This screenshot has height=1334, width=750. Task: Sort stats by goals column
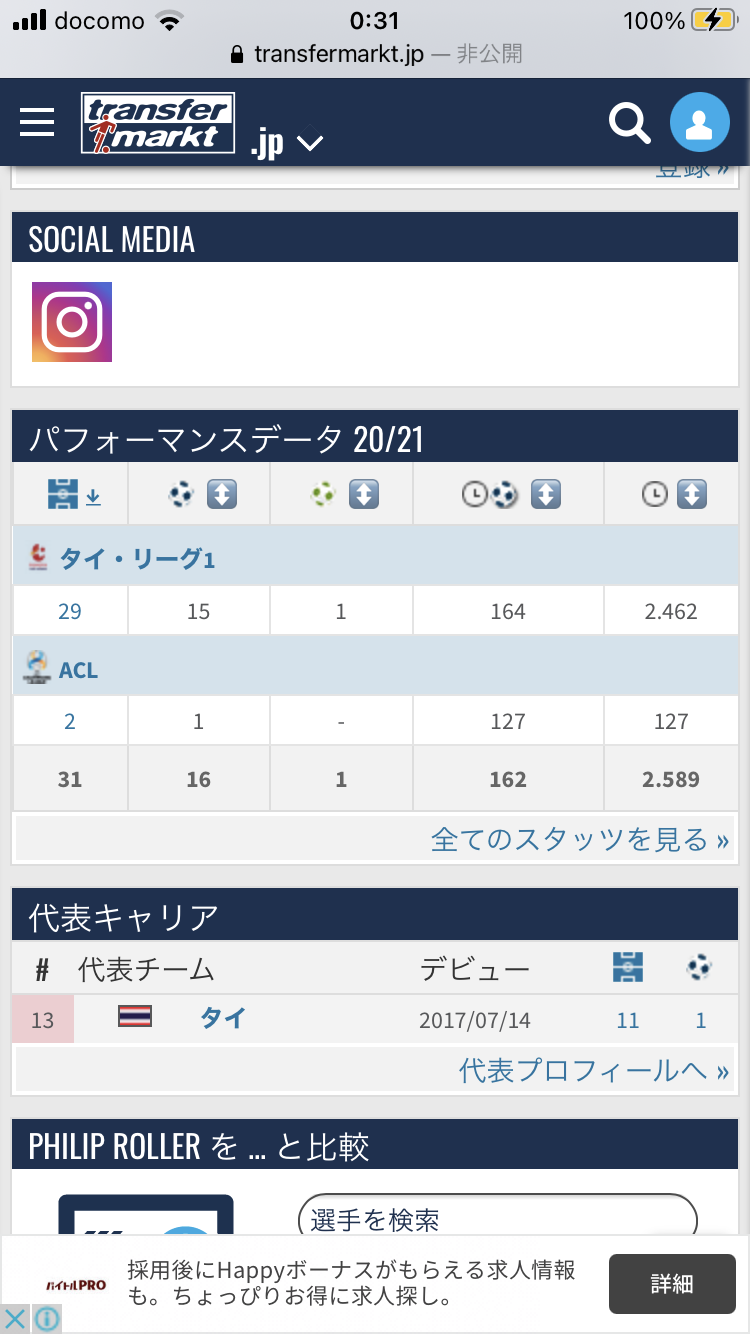[222, 494]
